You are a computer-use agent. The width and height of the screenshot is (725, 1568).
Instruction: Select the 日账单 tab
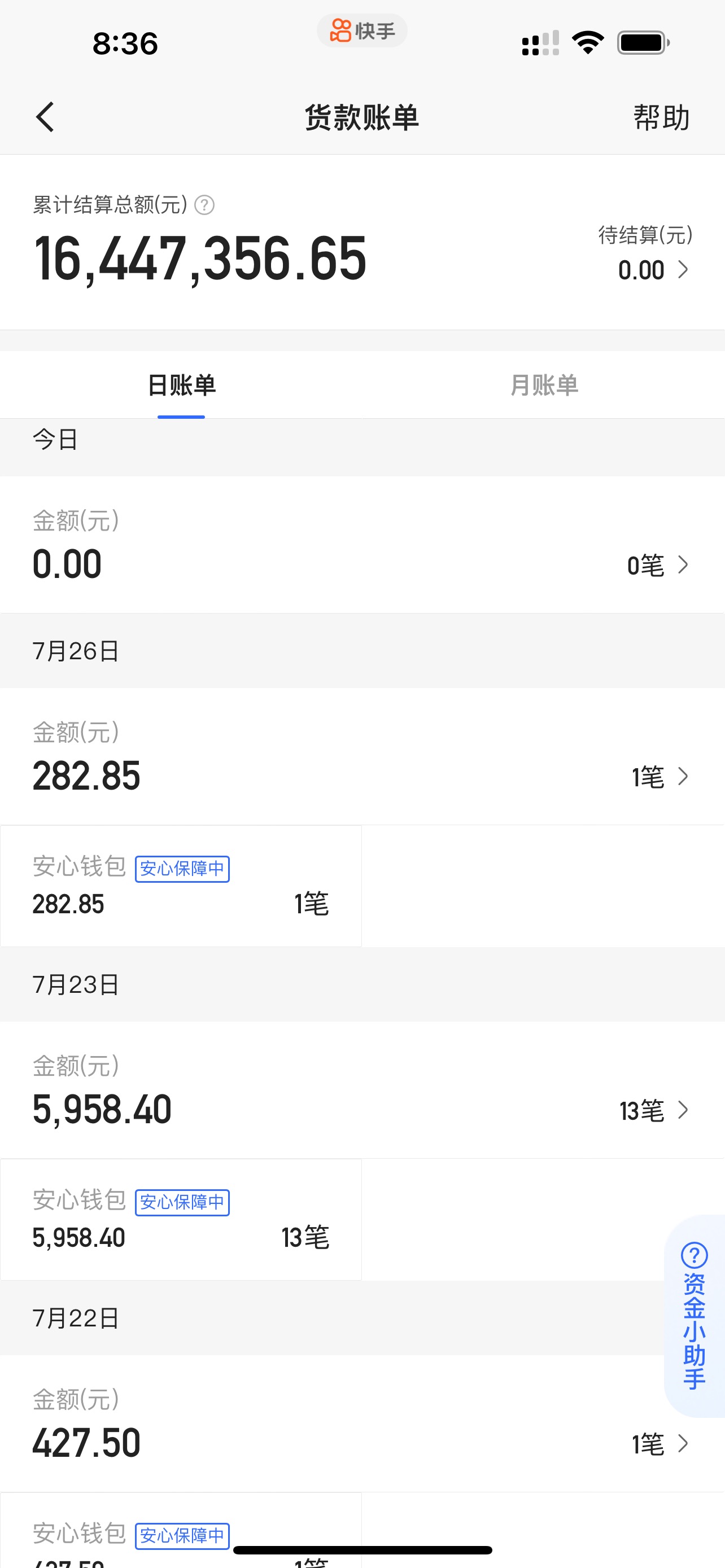click(x=181, y=386)
